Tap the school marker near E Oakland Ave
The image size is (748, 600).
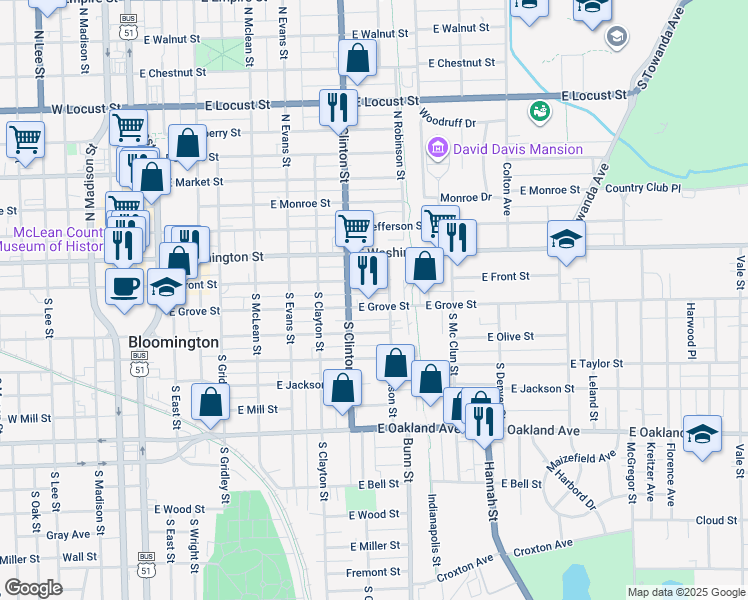(702, 433)
